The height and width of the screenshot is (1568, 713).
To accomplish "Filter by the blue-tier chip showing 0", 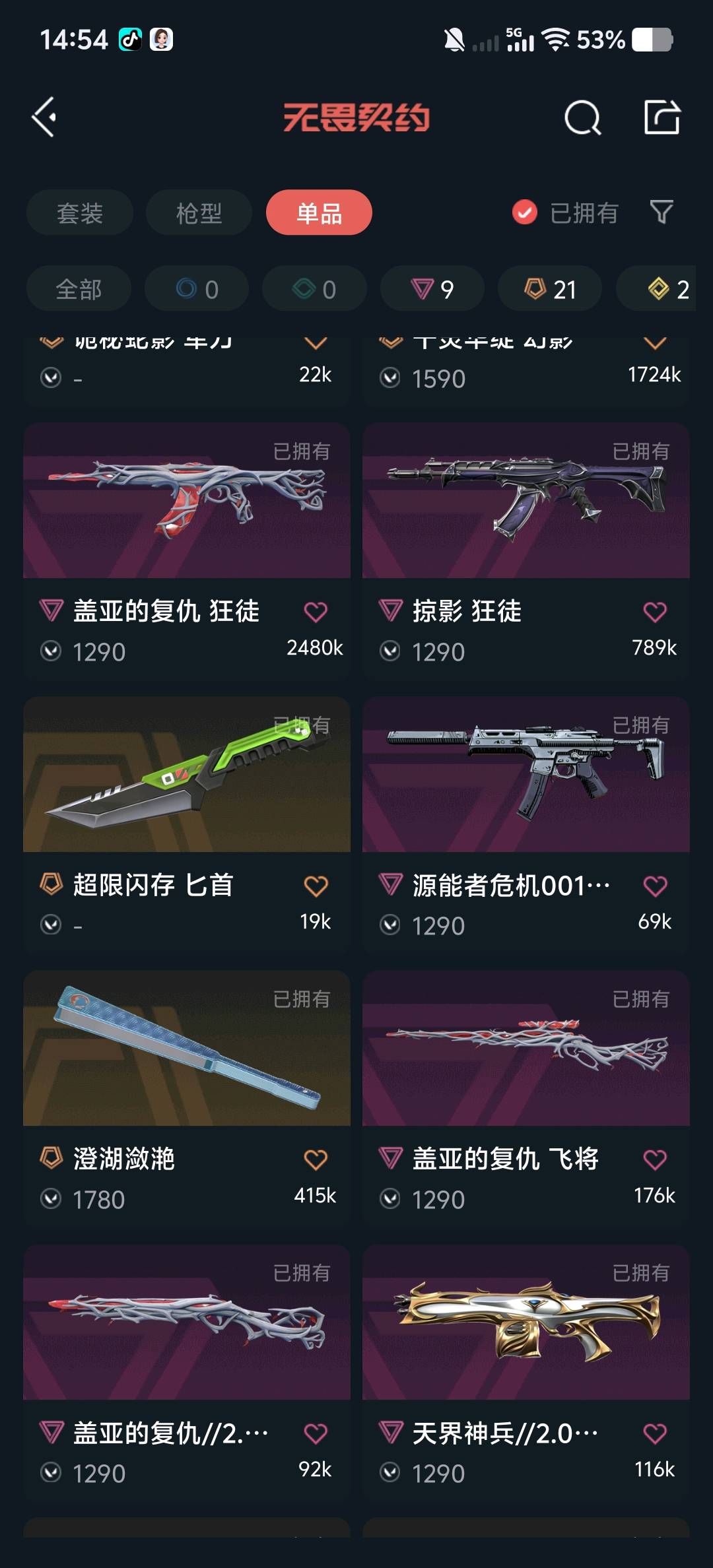I will [197, 289].
